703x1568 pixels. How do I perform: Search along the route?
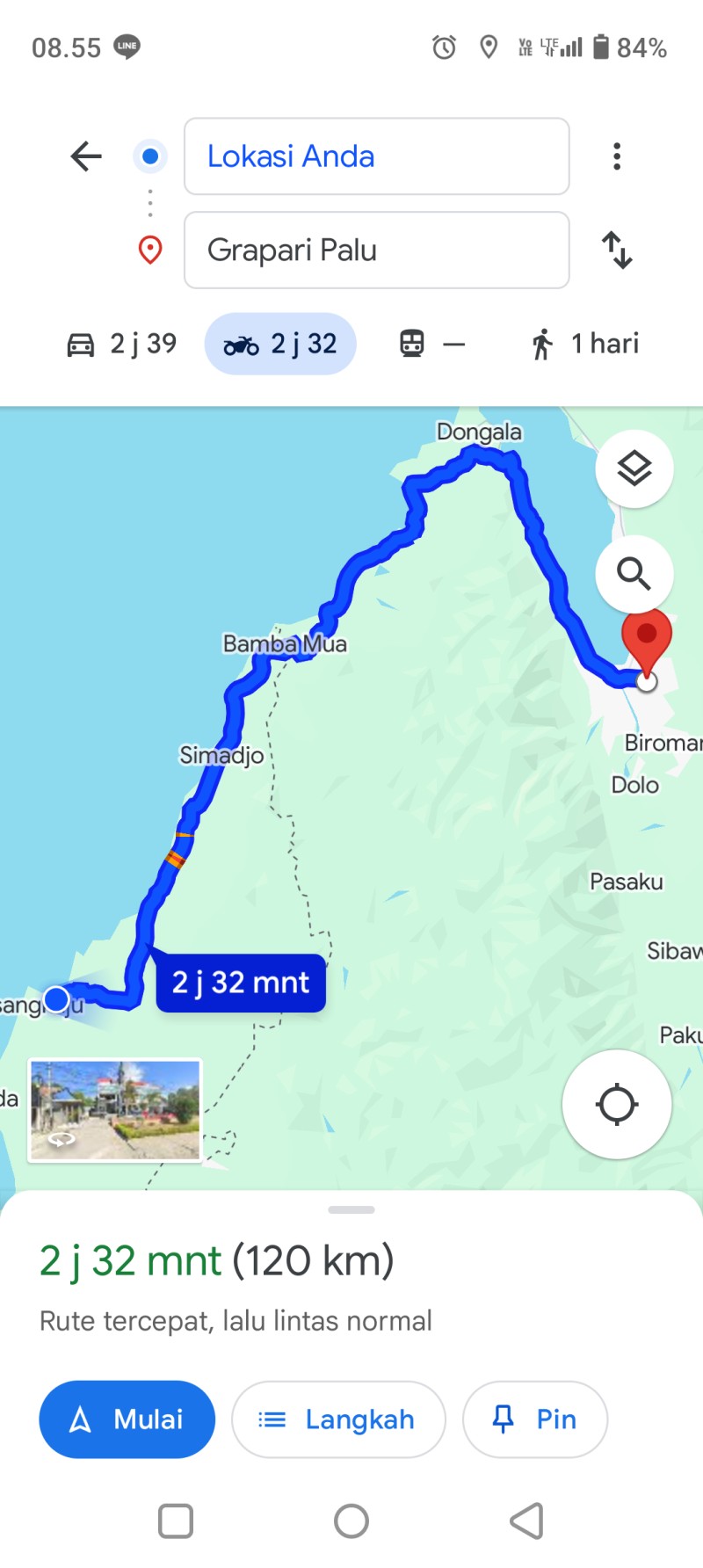[634, 574]
